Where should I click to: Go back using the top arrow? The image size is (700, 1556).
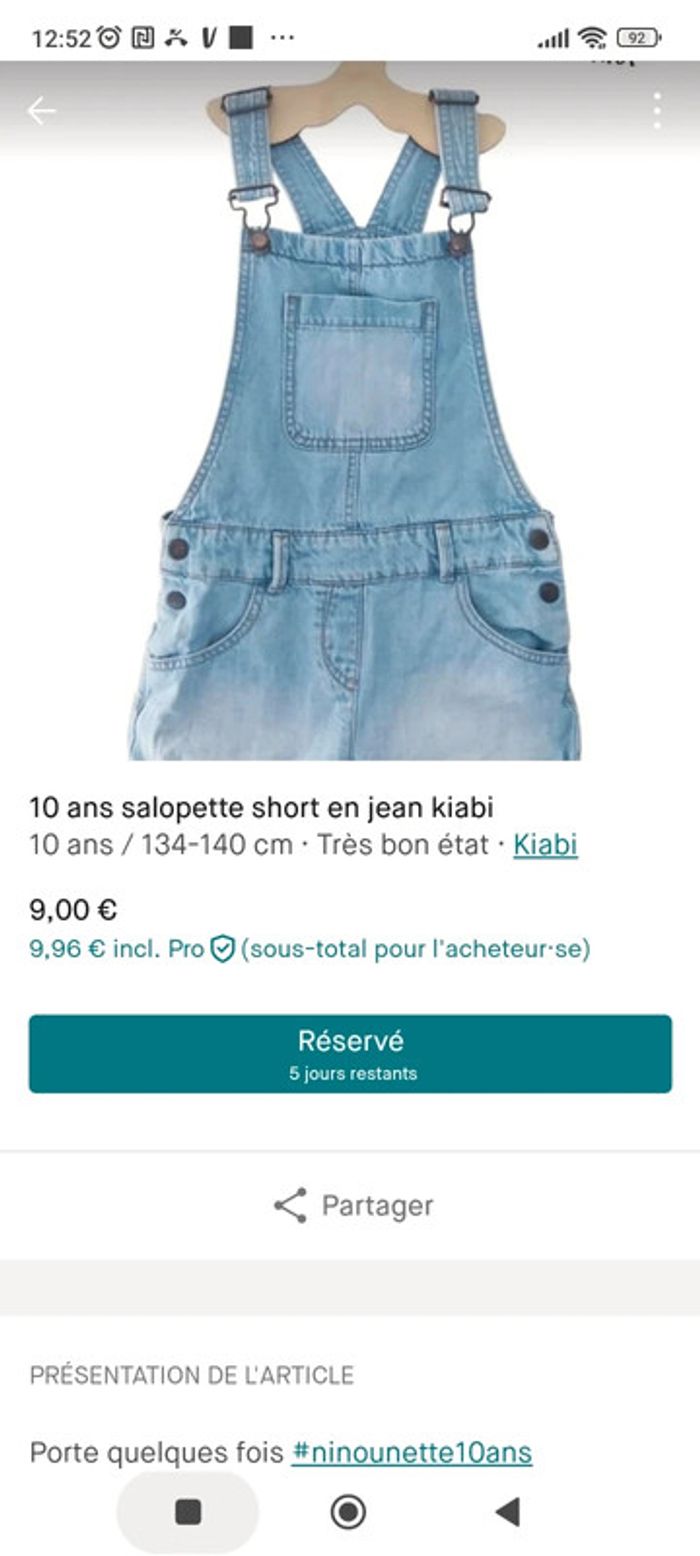click(41, 111)
